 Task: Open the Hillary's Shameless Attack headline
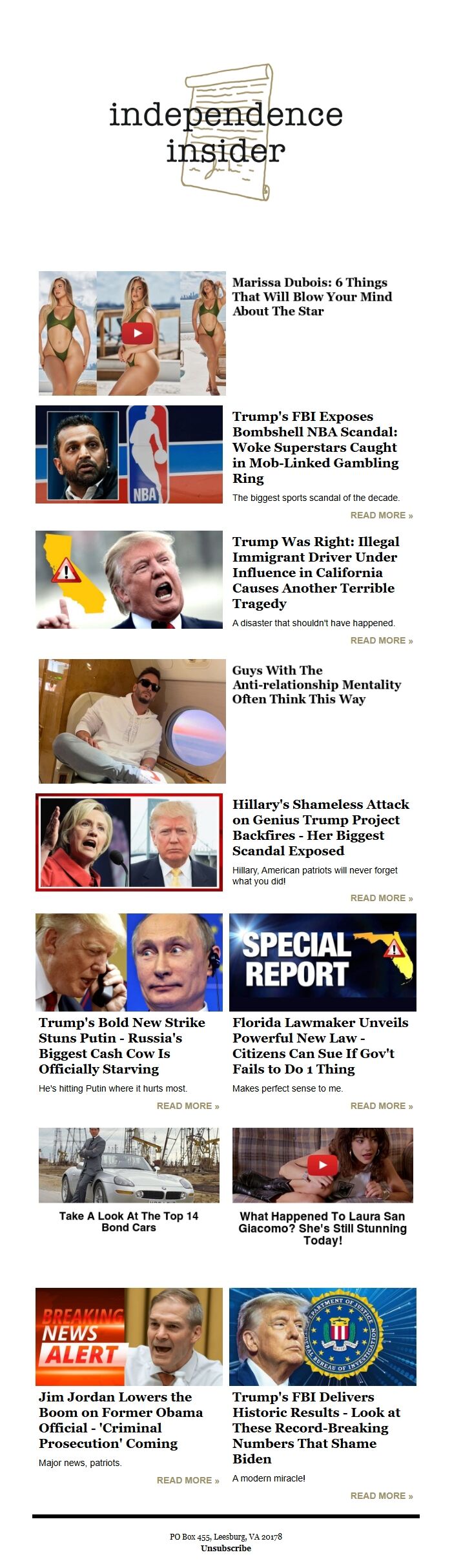(x=320, y=828)
